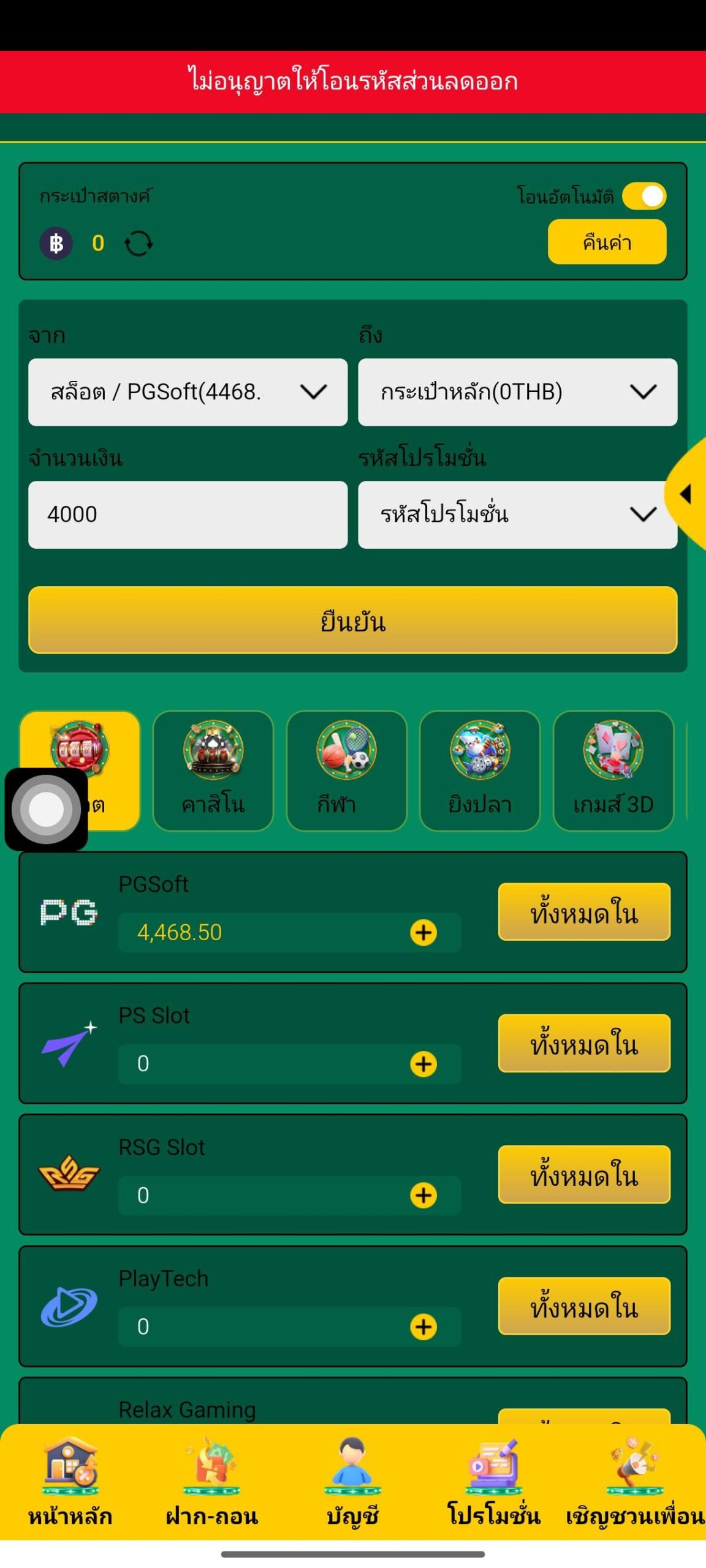
Task: Edit the จำนวนเงิน amount field
Action: pyautogui.click(x=188, y=514)
